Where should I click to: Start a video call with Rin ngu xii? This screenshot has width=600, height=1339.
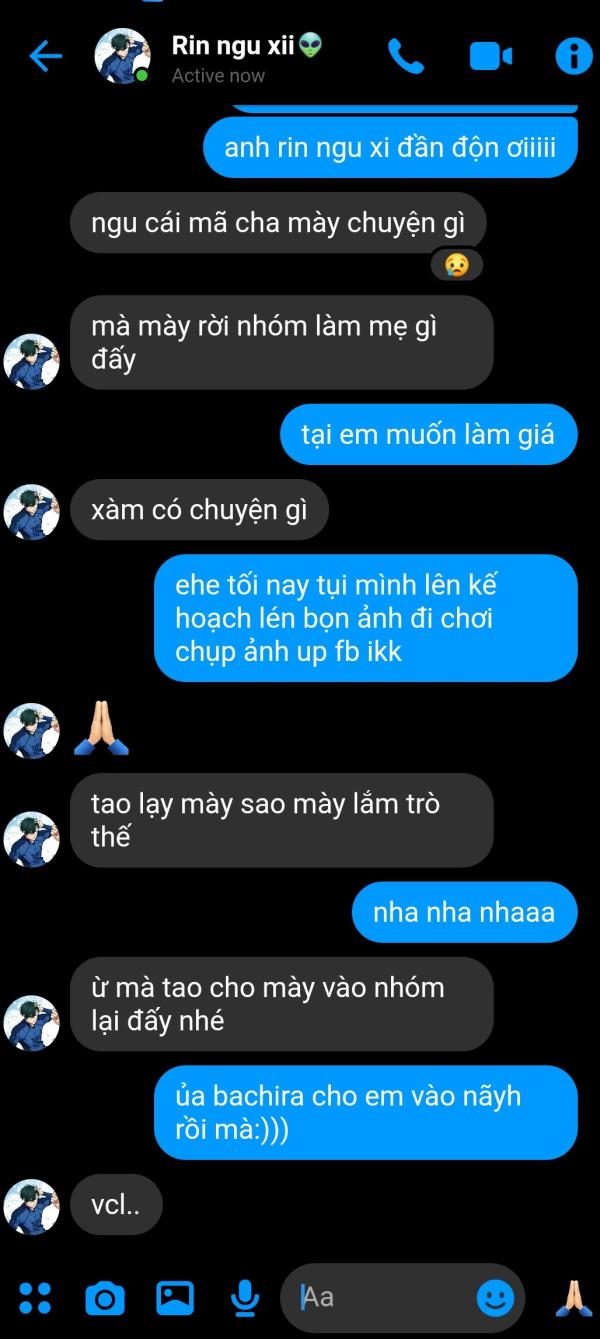(491, 57)
